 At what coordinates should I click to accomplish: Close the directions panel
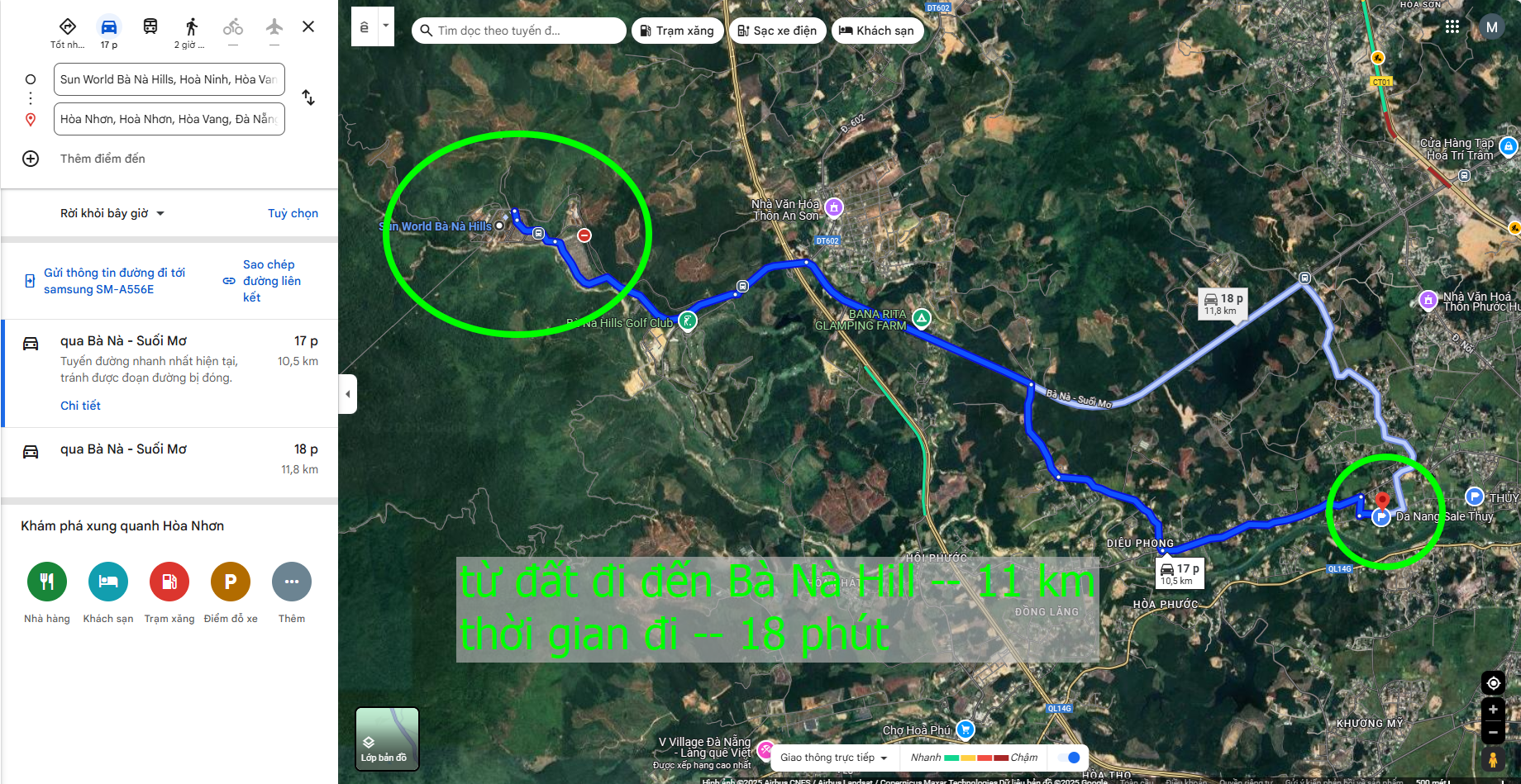[308, 26]
